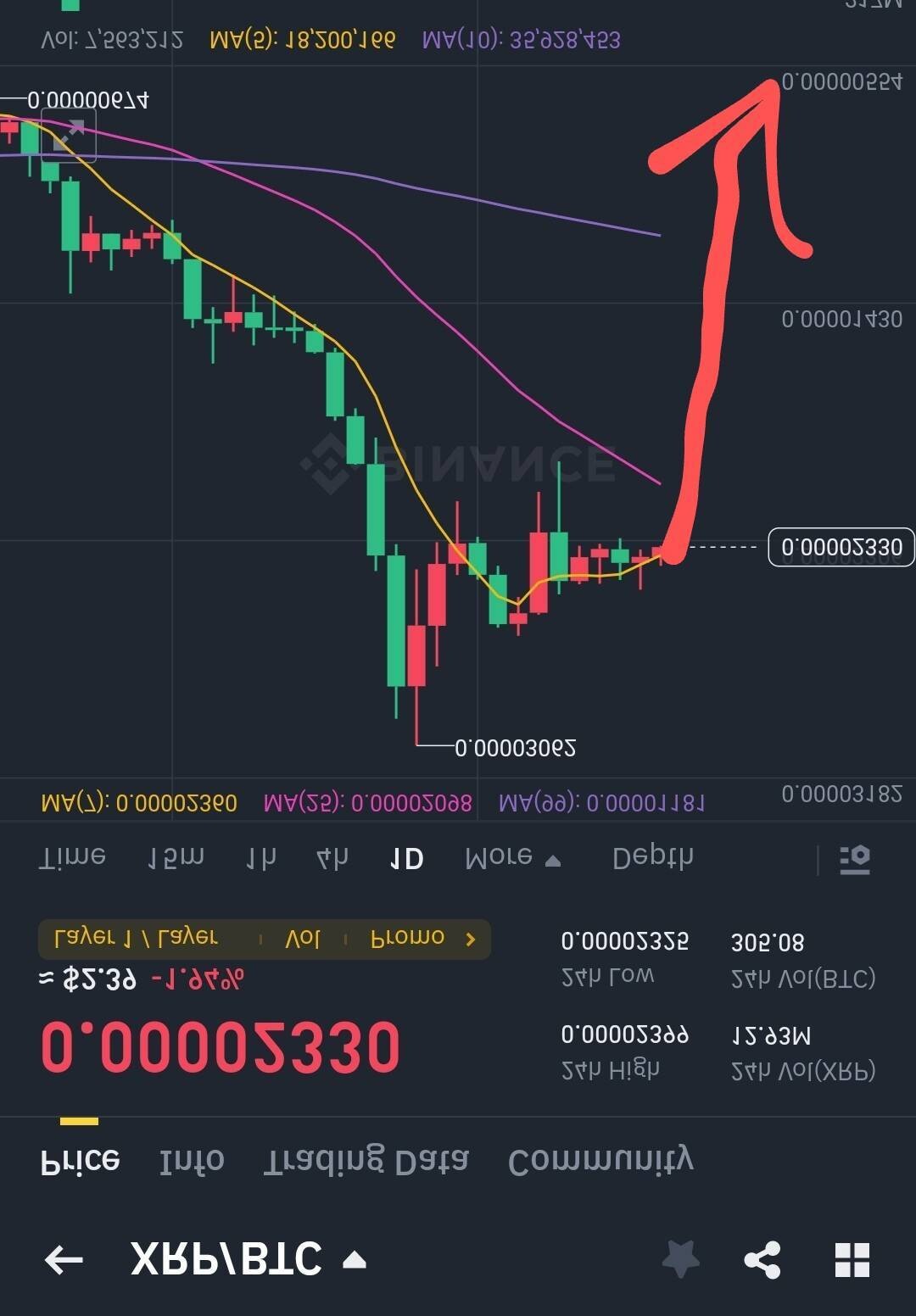Open the Community tab

coord(600,1161)
